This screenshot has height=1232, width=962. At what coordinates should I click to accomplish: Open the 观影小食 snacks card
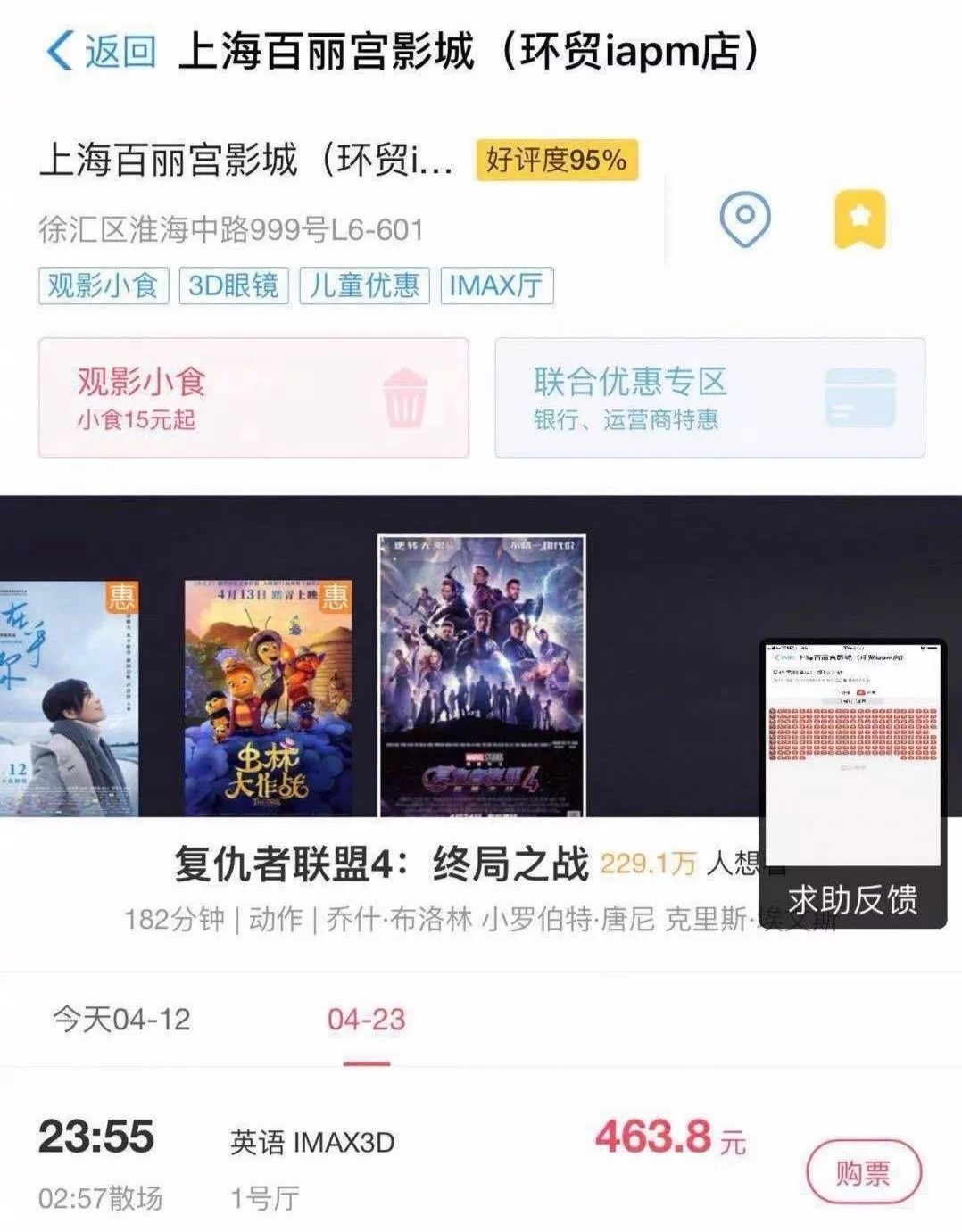tap(253, 398)
